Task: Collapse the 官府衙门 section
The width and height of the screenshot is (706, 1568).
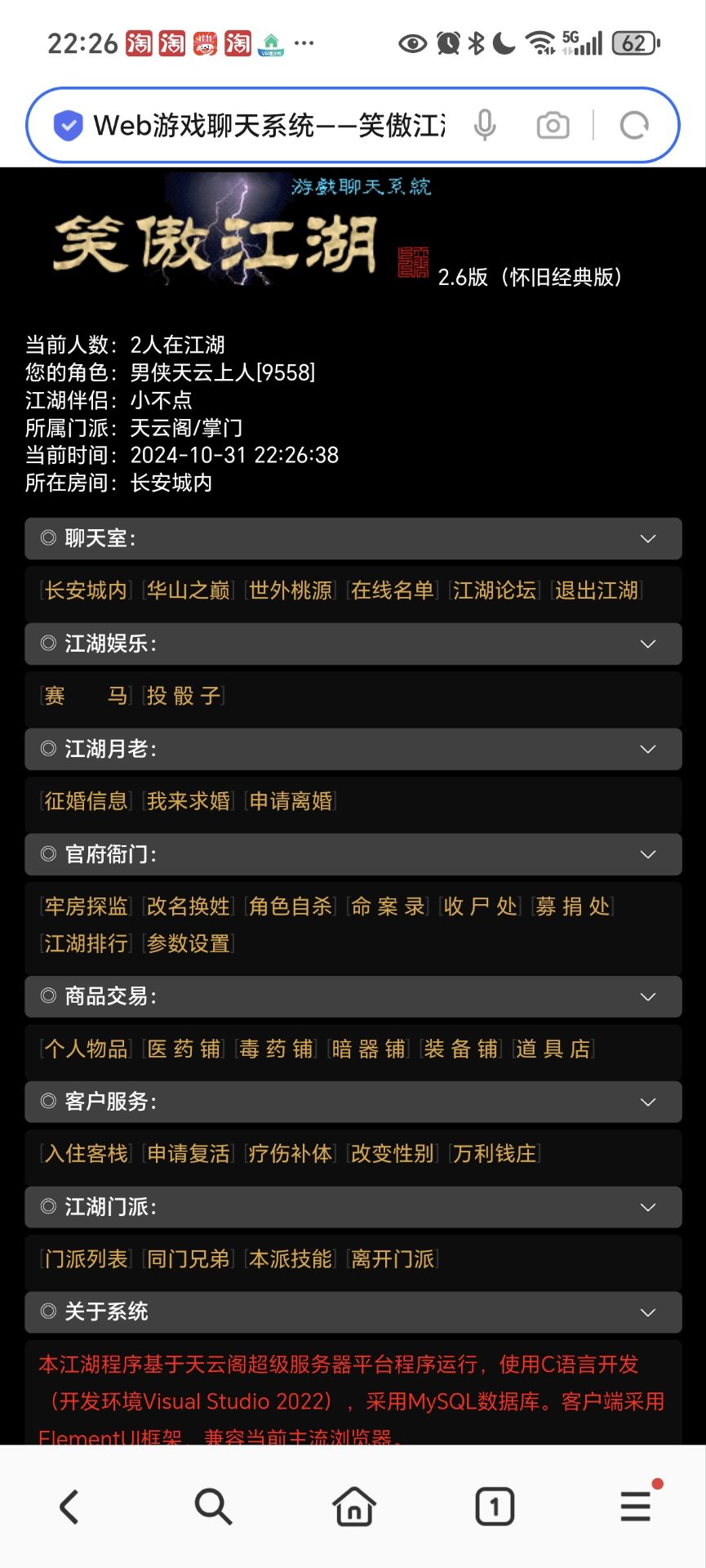Action: click(648, 854)
